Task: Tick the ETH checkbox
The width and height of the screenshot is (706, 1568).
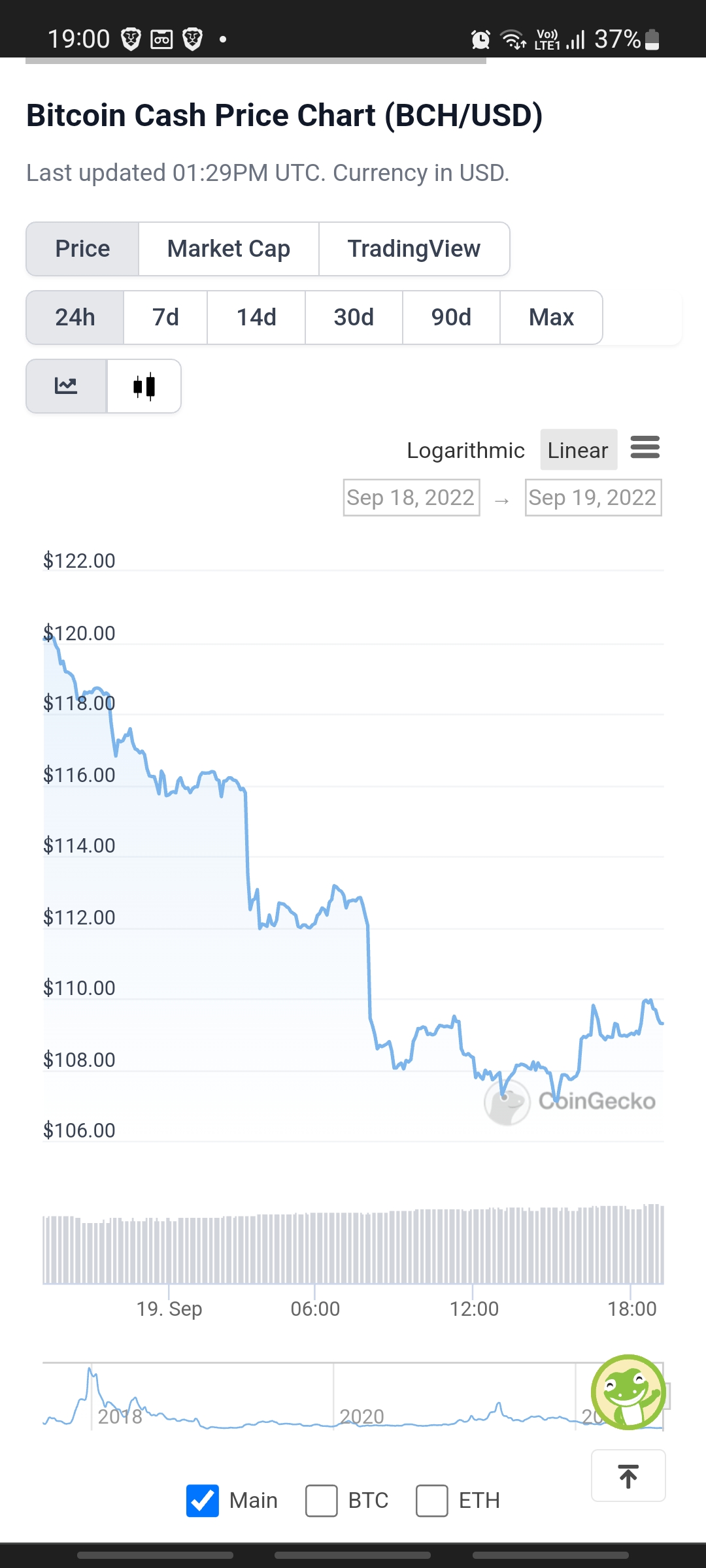Action: coord(432,1501)
